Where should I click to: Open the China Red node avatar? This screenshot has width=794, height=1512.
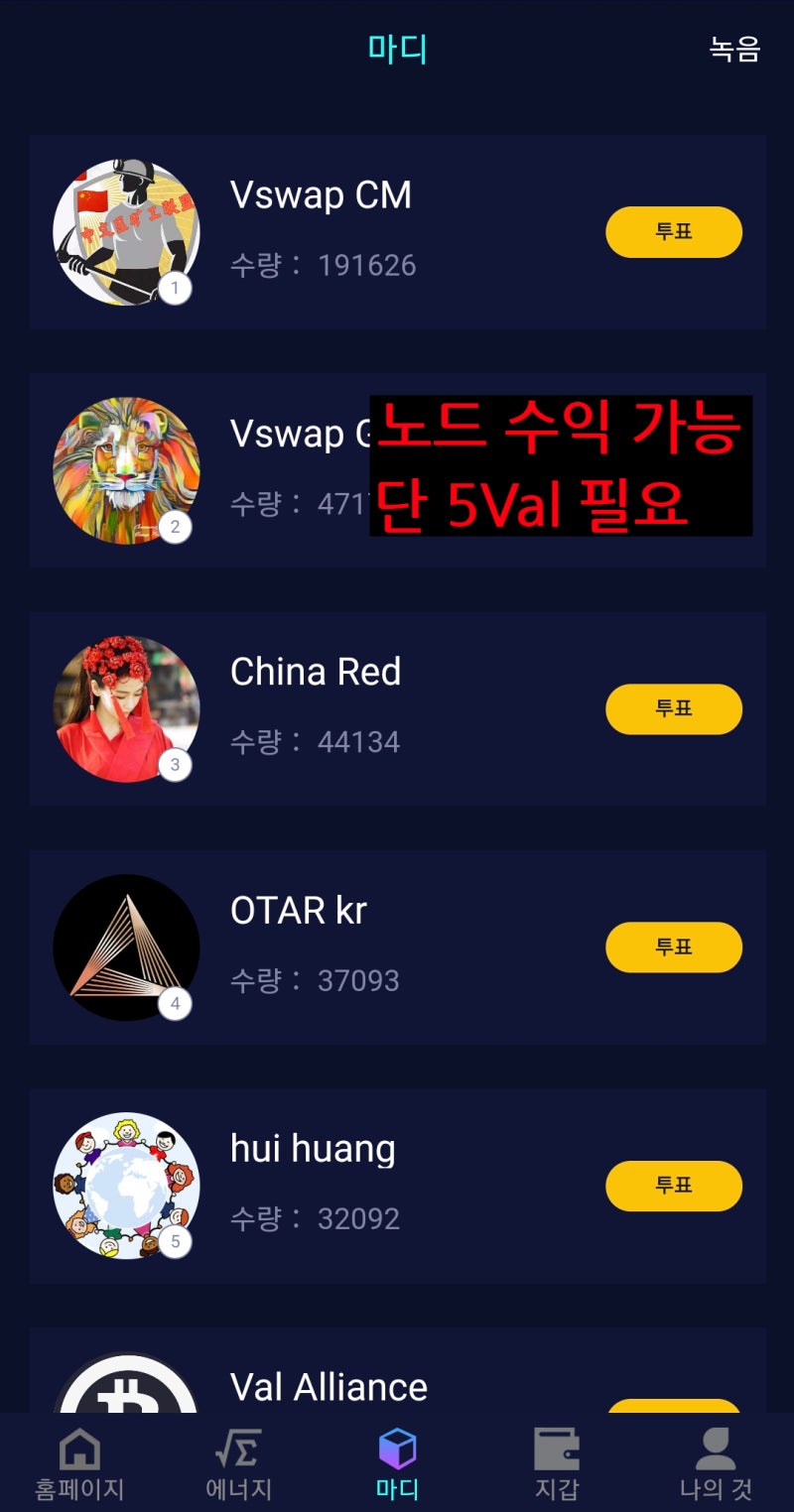pos(127,707)
